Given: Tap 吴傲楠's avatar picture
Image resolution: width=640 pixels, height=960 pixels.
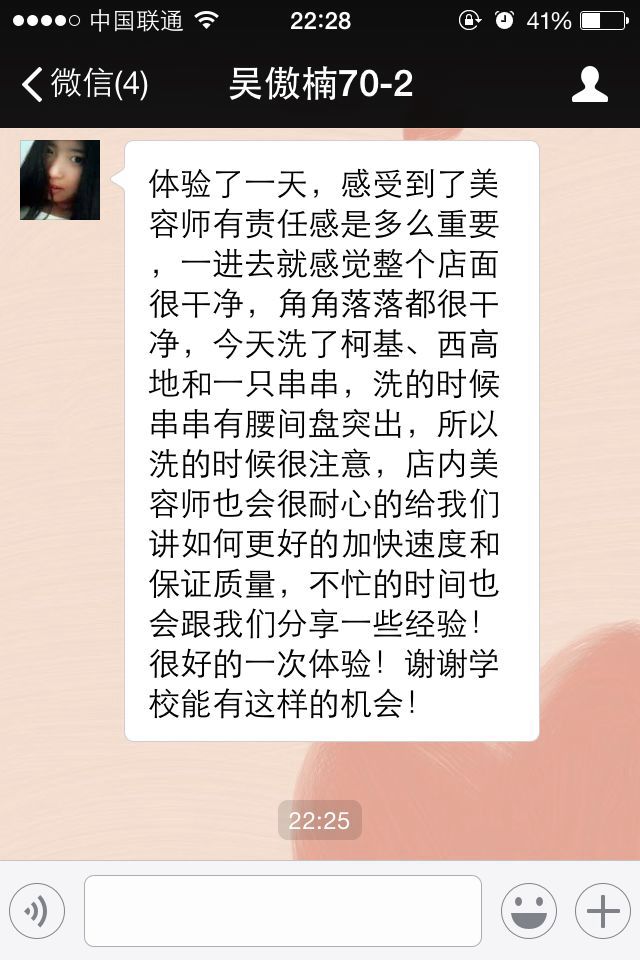Looking at the screenshot, I should point(60,180).
